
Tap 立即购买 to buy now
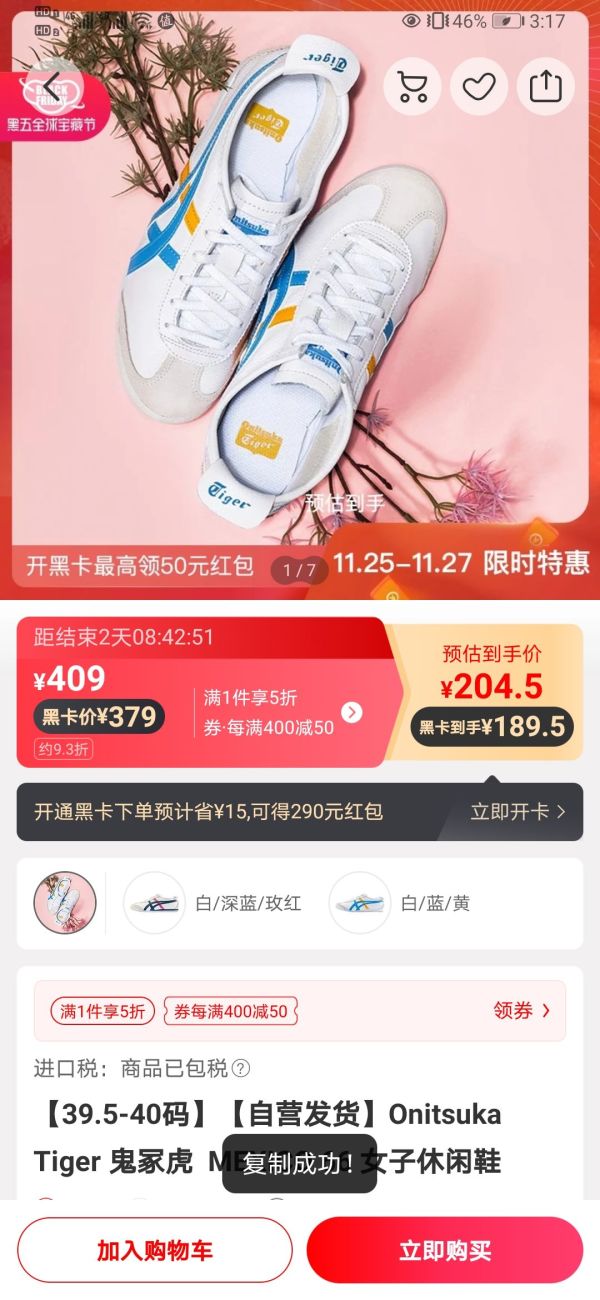[445, 1250]
